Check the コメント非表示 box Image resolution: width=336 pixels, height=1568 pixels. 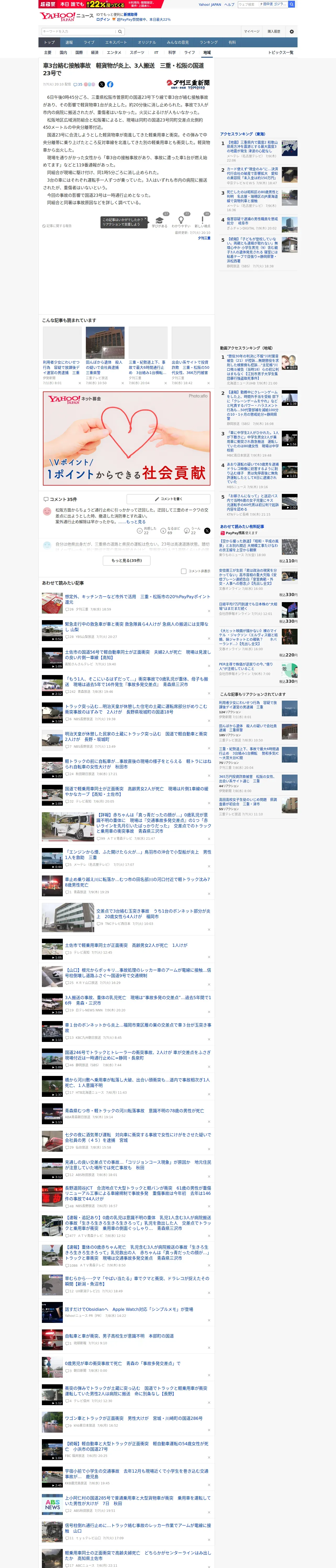pos(183,572)
